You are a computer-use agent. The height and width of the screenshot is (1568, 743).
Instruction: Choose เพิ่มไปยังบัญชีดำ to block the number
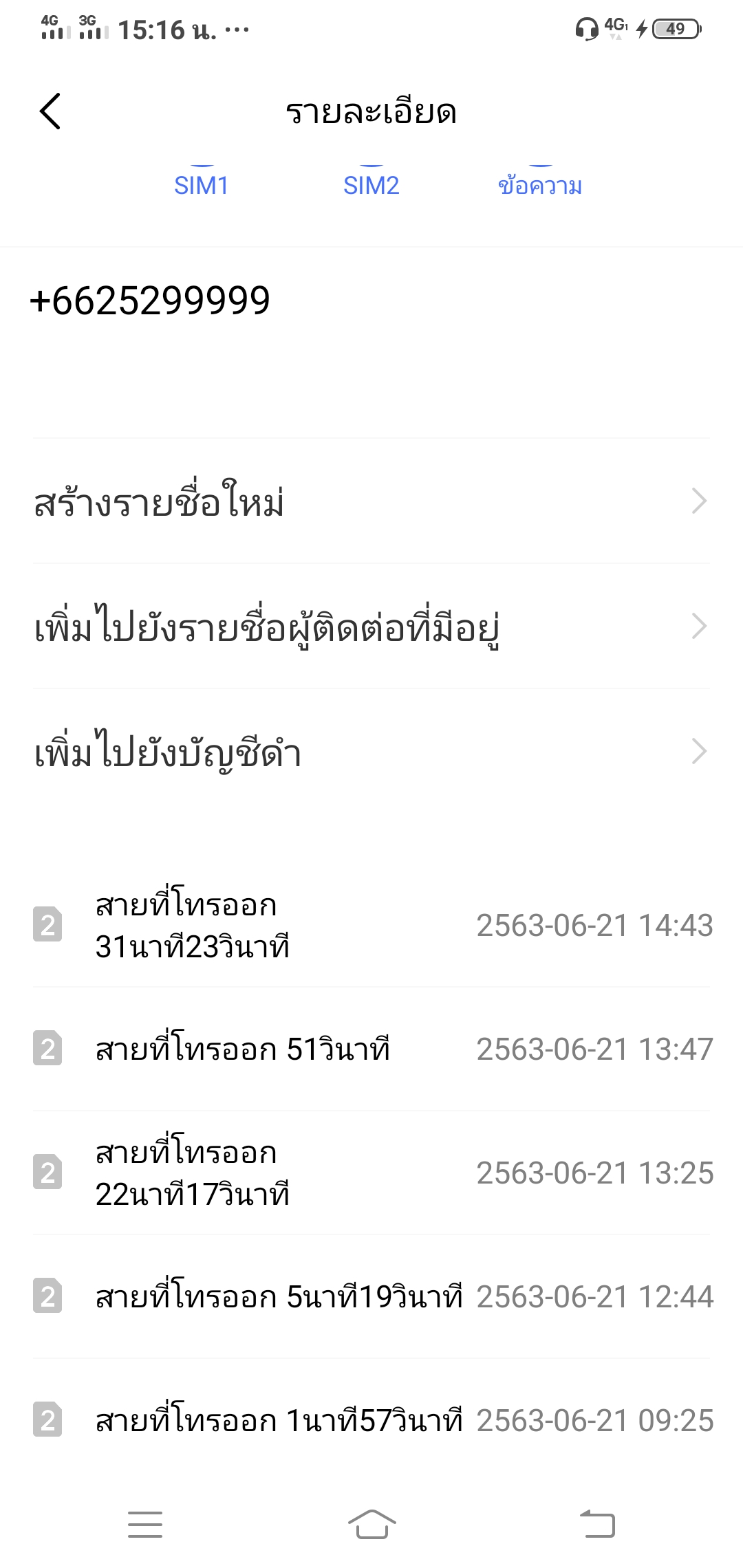point(371,752)
